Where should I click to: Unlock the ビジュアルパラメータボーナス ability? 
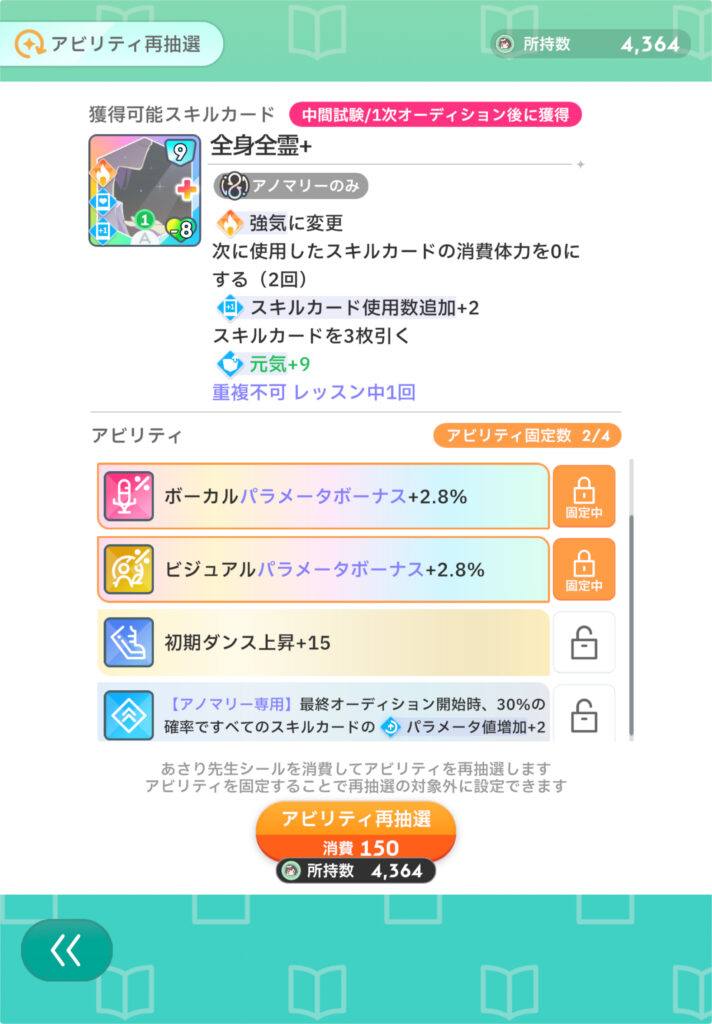click(x=583, y=569)
